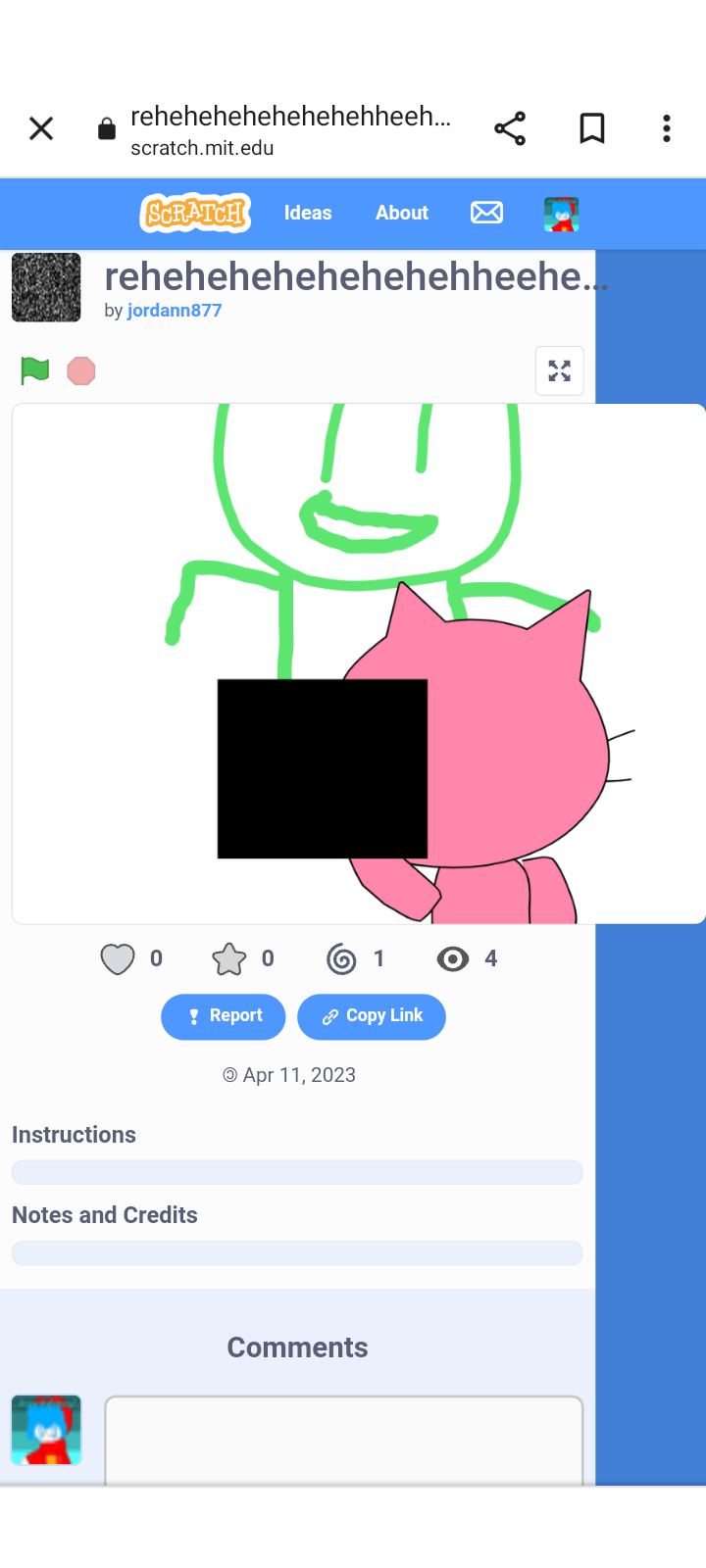Open my account avatar menu
This screenshot has width=706, height=1568.
(561, 214)
